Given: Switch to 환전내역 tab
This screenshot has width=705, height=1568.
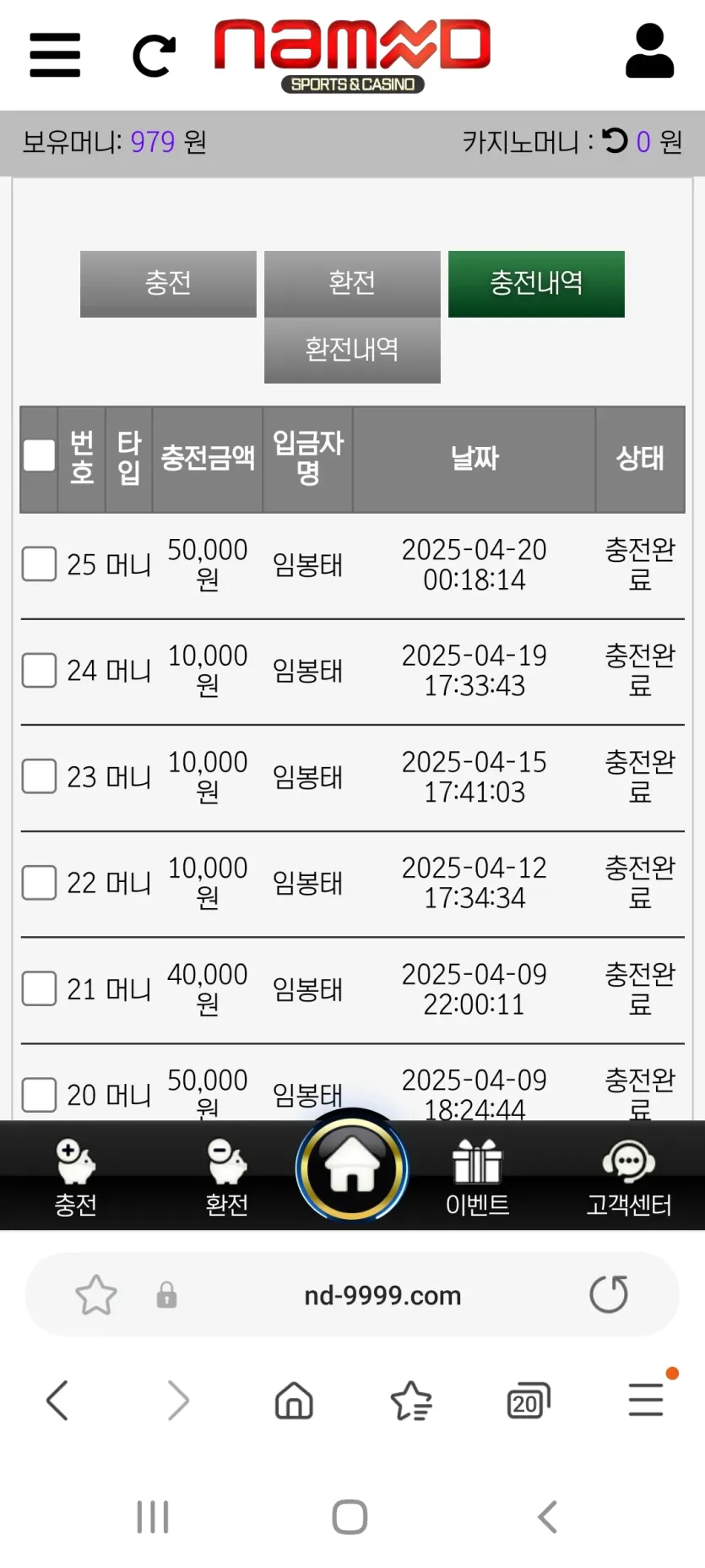Looking at the screenshot, I should pos(352,350).
